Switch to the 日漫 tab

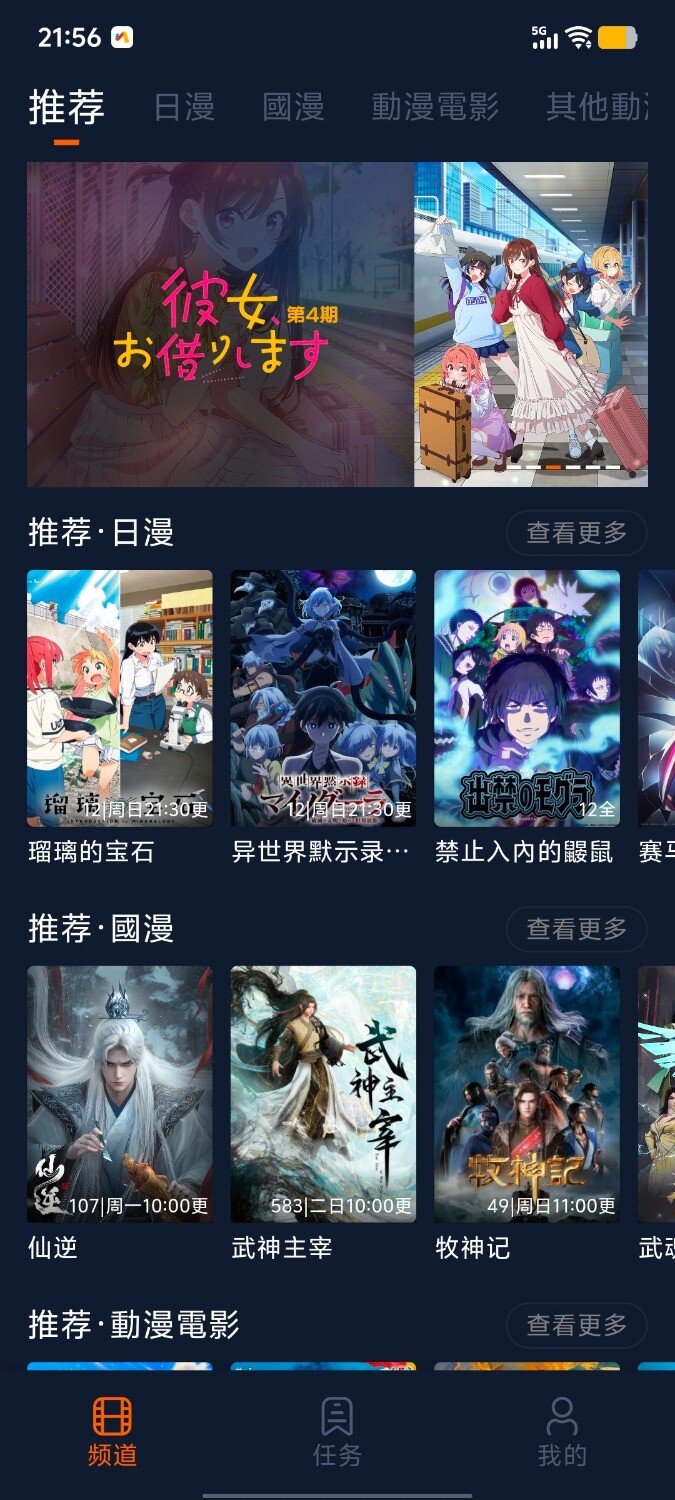pyautogui.click(x=184, y=107)
